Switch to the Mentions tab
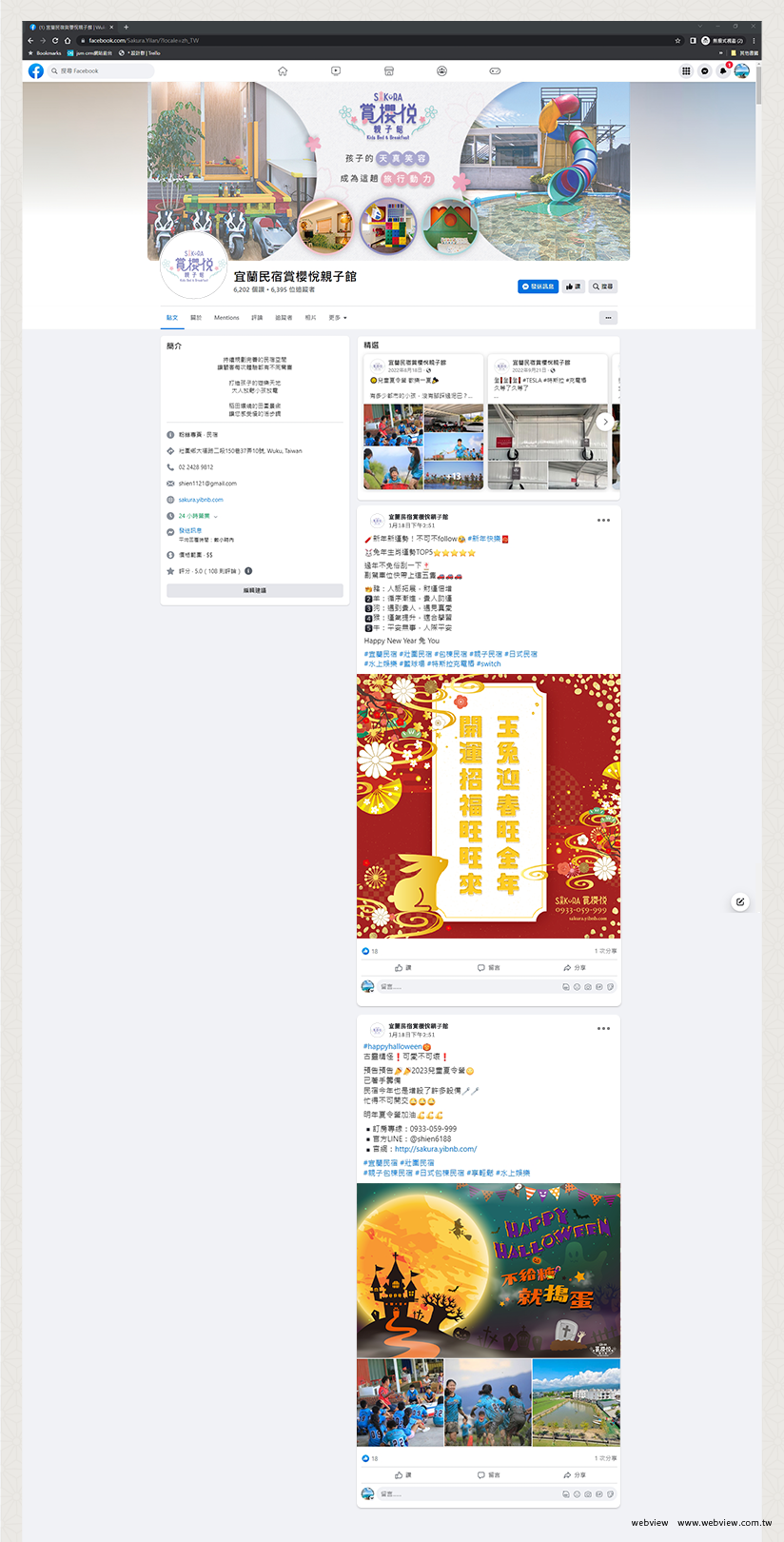 pos(226,318)
